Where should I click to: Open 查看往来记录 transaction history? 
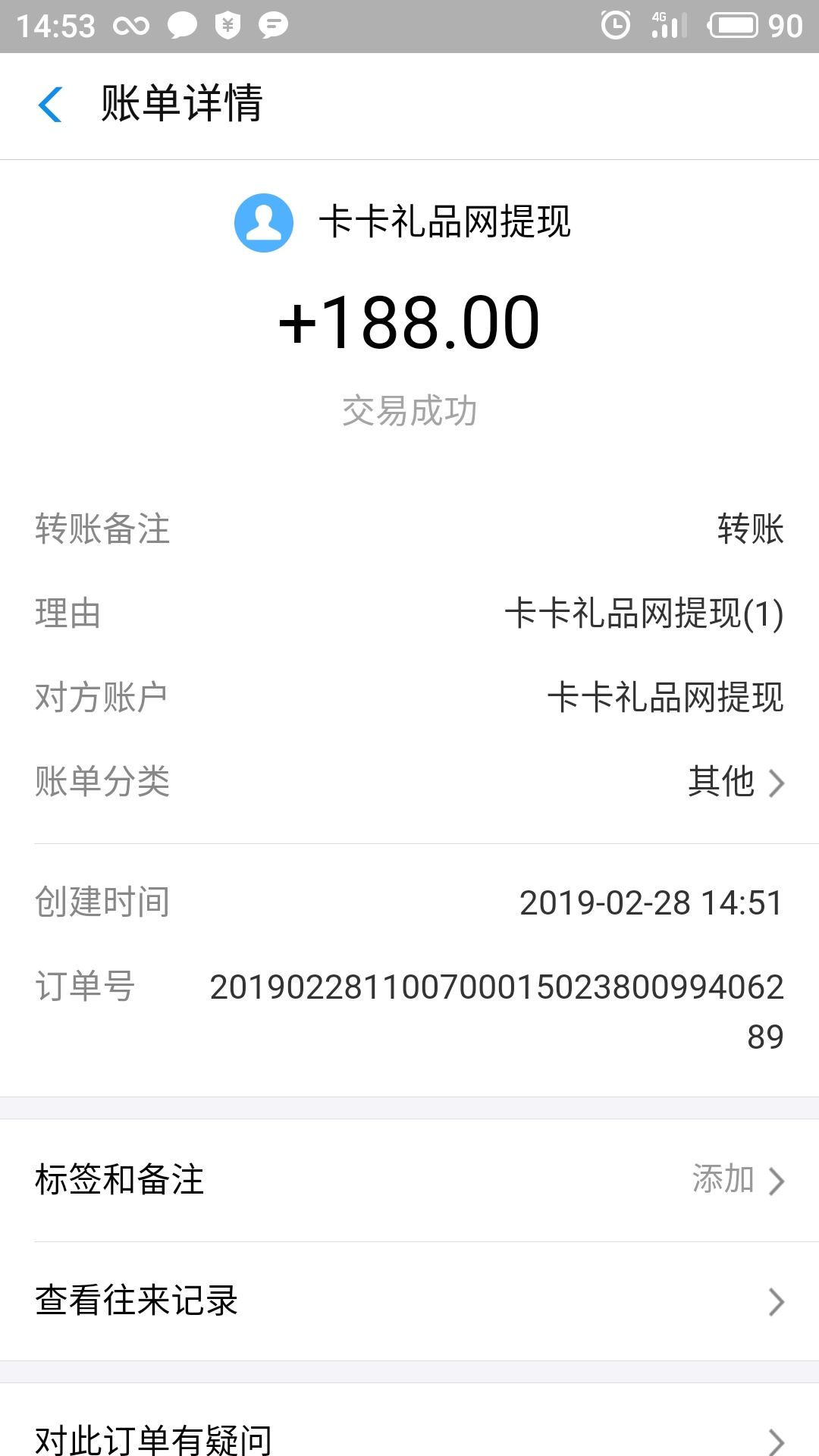[x=409, y=1301]
